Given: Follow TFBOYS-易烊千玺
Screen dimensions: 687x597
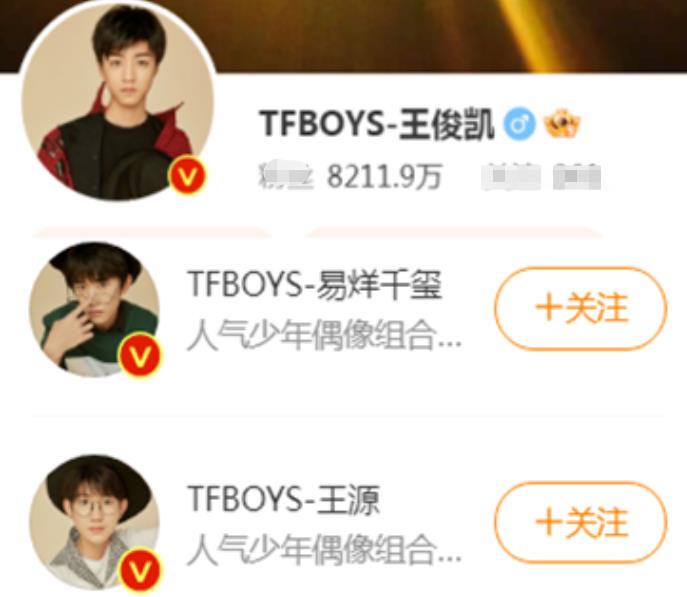Looking at the screenshot, I should pos(580,308).
